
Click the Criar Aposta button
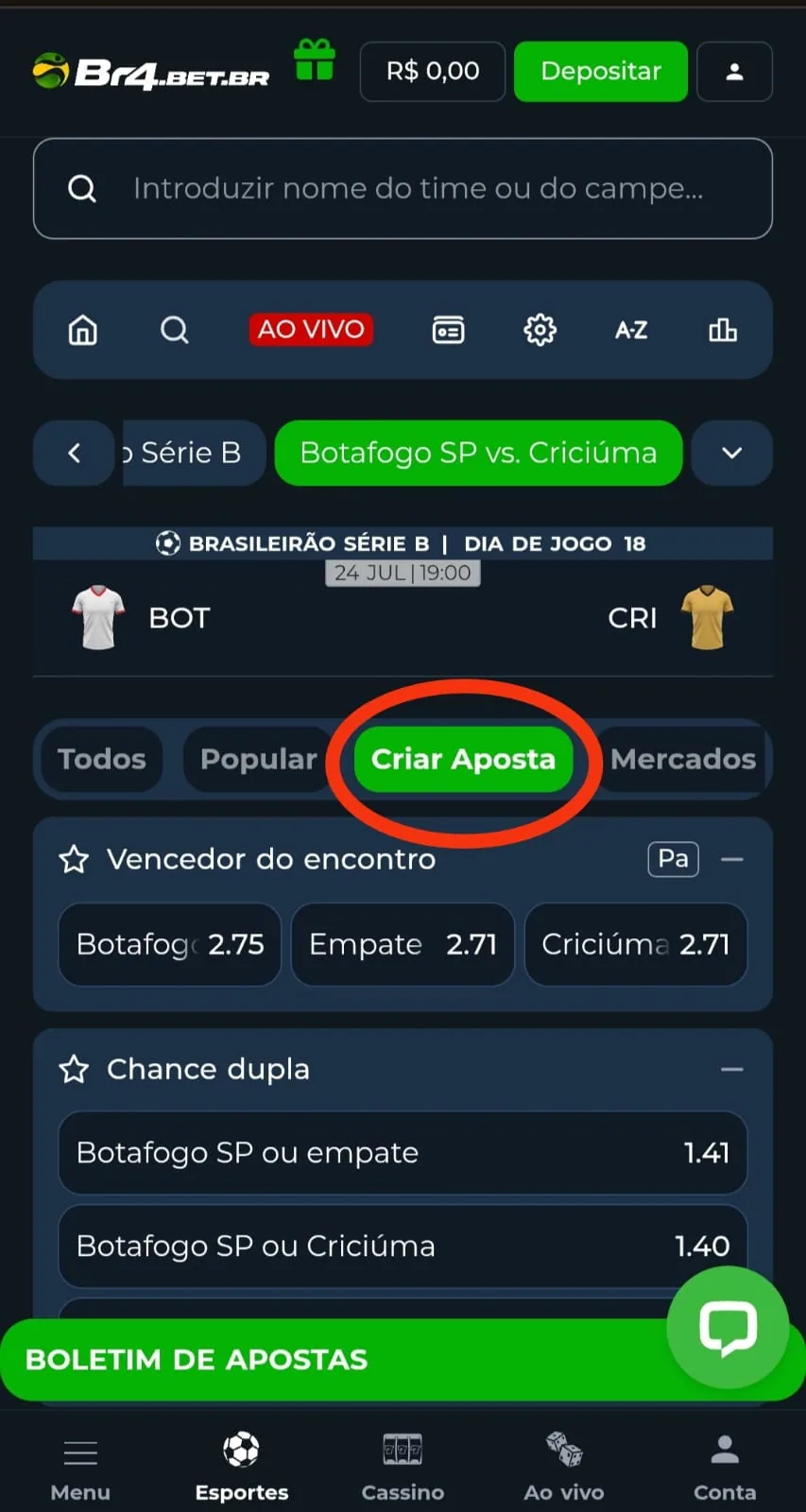pos(462,759)
